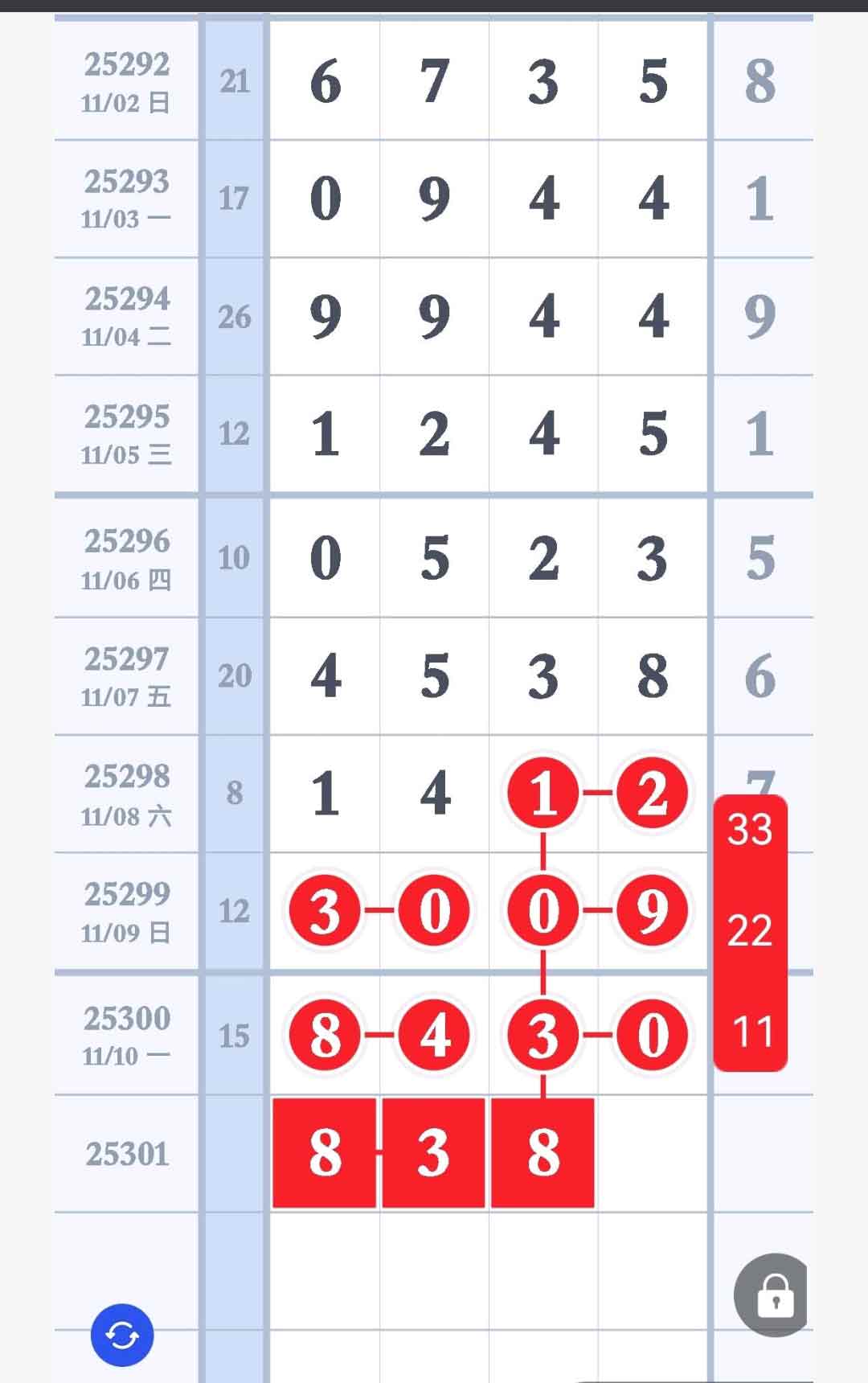This screenshot has width=868, height=1383.
Task: Click the red circled "1" in row 25298
Action: point(543,794)
